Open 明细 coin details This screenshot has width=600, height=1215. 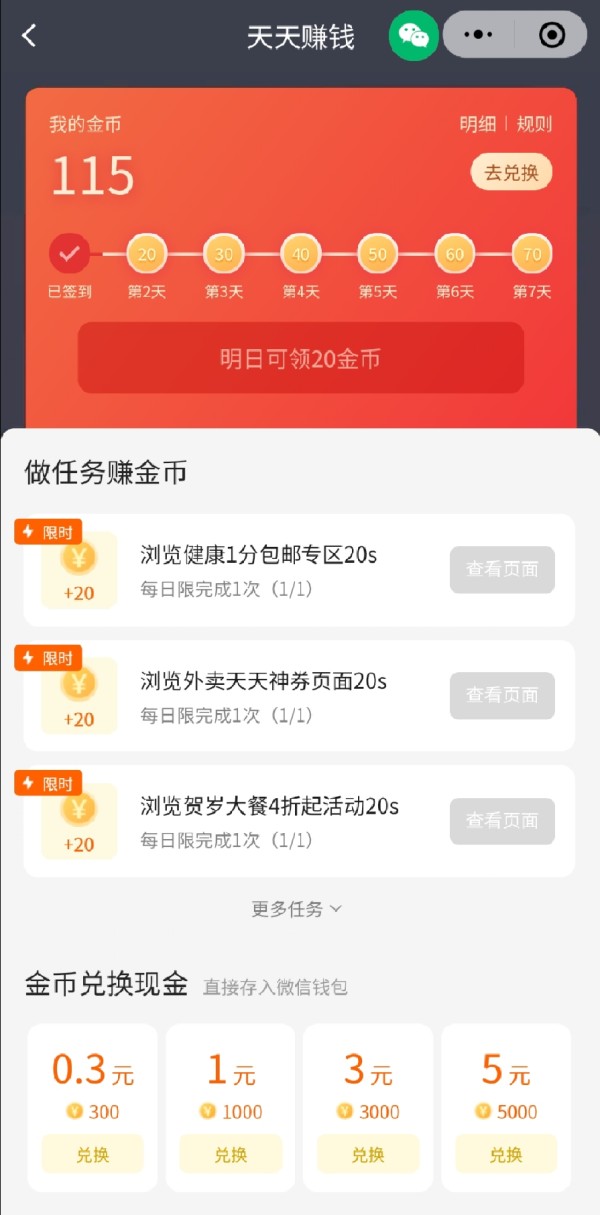click(478, 124)
